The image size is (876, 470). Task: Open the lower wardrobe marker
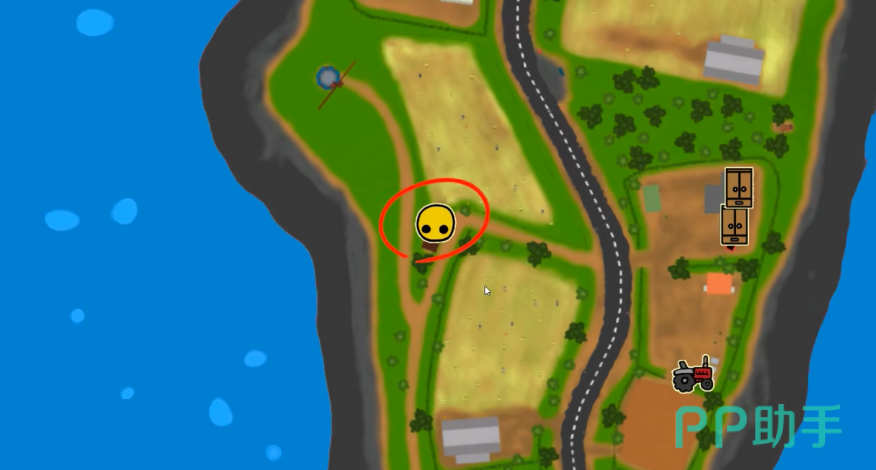coord(735,226)
